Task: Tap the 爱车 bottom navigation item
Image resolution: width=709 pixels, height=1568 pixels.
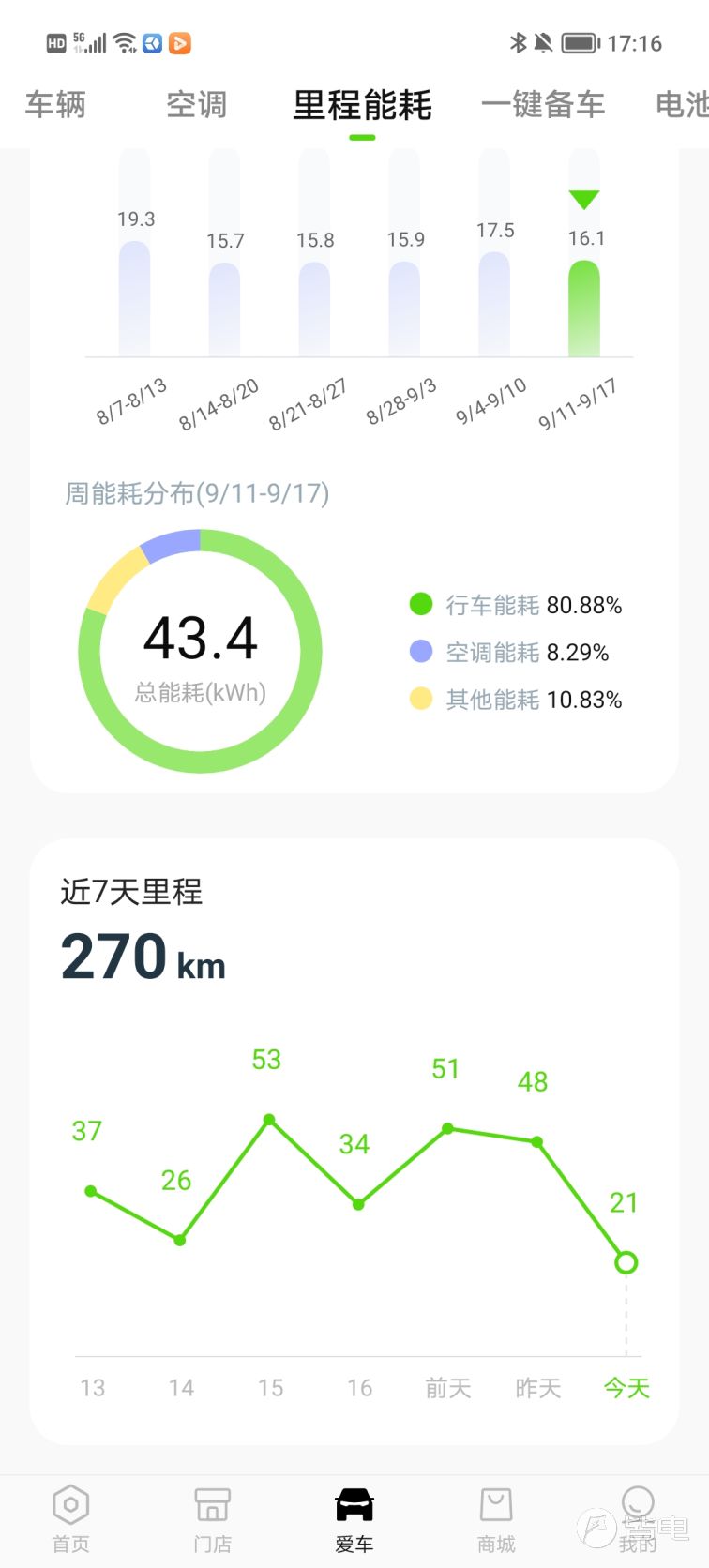Action: click(x=354, y=1518)
